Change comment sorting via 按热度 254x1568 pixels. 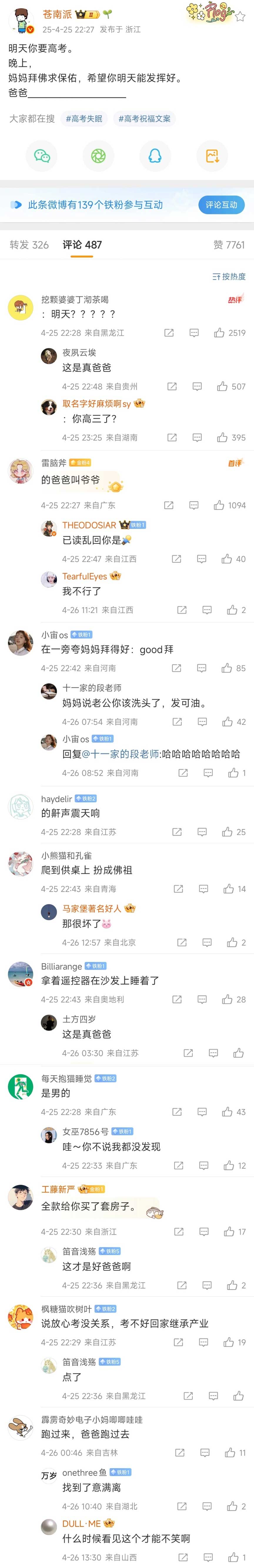coord(228,276)
